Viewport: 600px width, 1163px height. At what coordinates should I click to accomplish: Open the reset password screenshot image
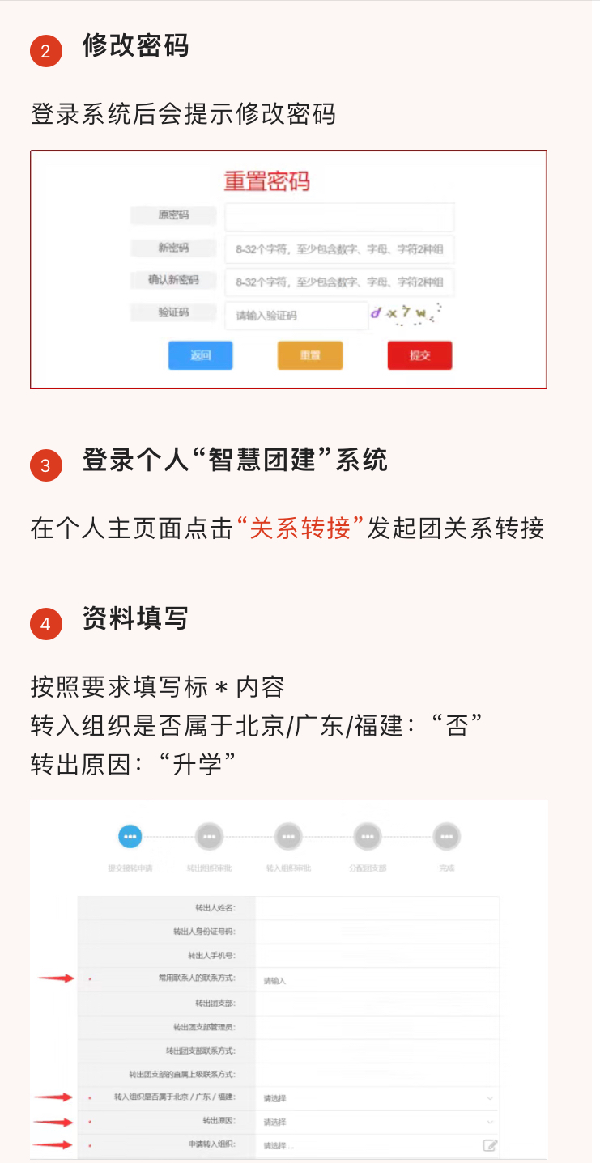(288, 269)
